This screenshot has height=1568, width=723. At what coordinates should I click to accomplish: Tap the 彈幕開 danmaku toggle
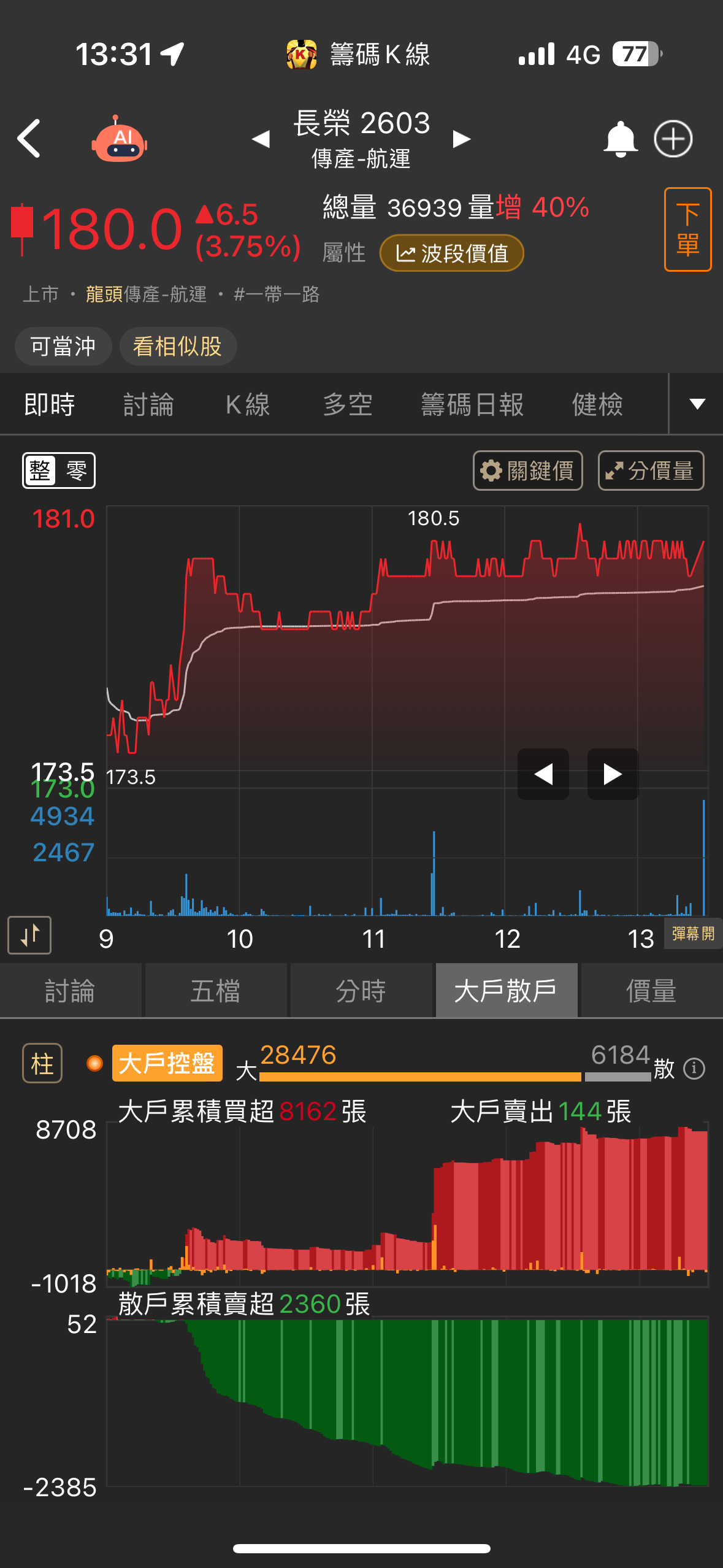693,934
